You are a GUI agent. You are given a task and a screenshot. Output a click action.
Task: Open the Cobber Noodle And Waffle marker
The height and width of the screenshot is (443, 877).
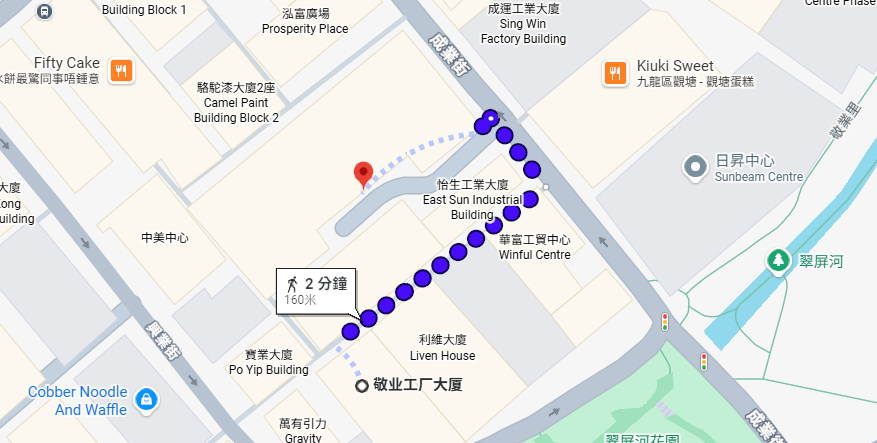(x=147, y=401)
